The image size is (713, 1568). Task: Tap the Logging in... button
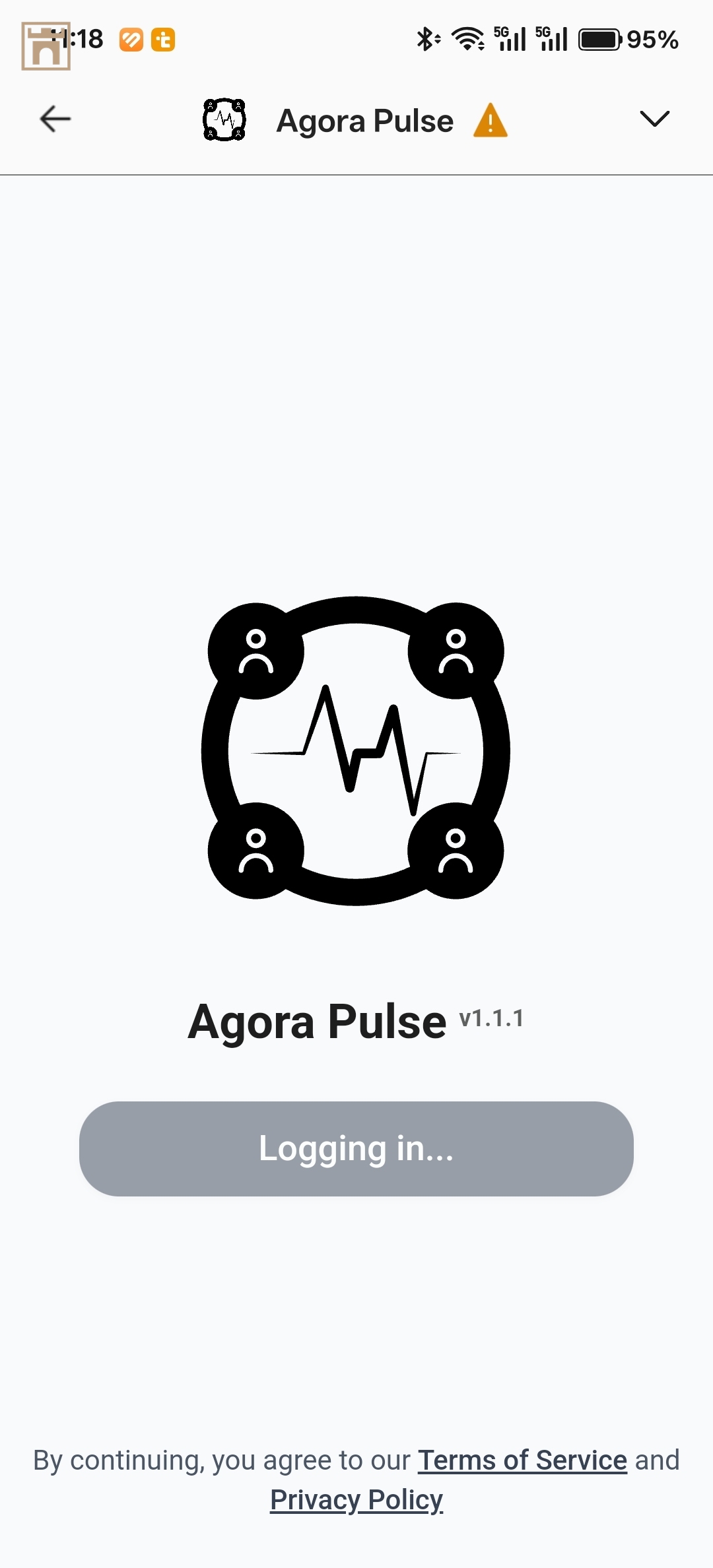356,1148
